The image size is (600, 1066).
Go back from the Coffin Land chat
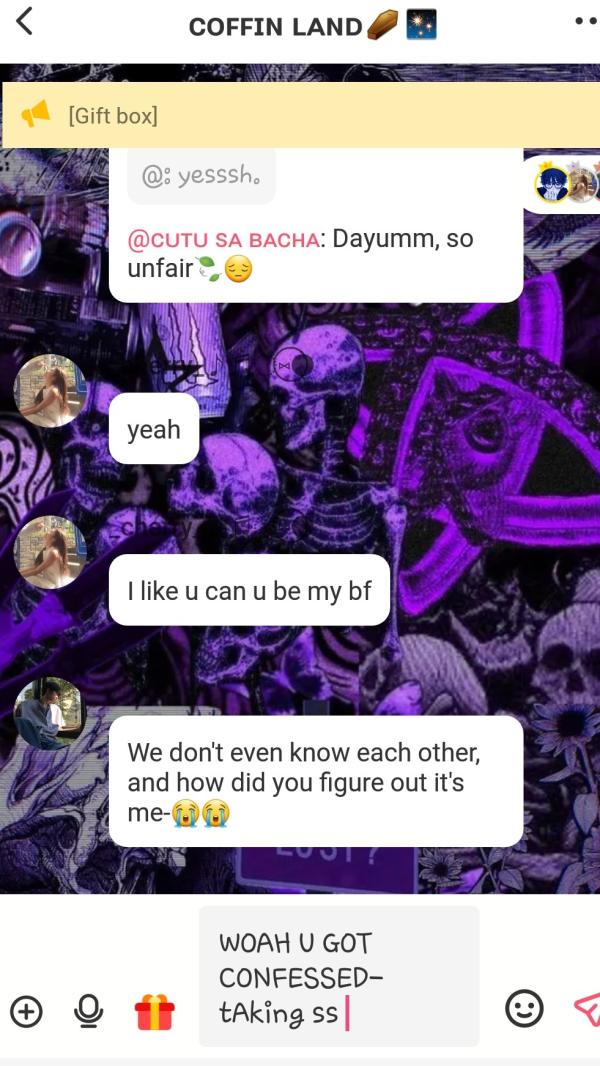pos(24,24)
